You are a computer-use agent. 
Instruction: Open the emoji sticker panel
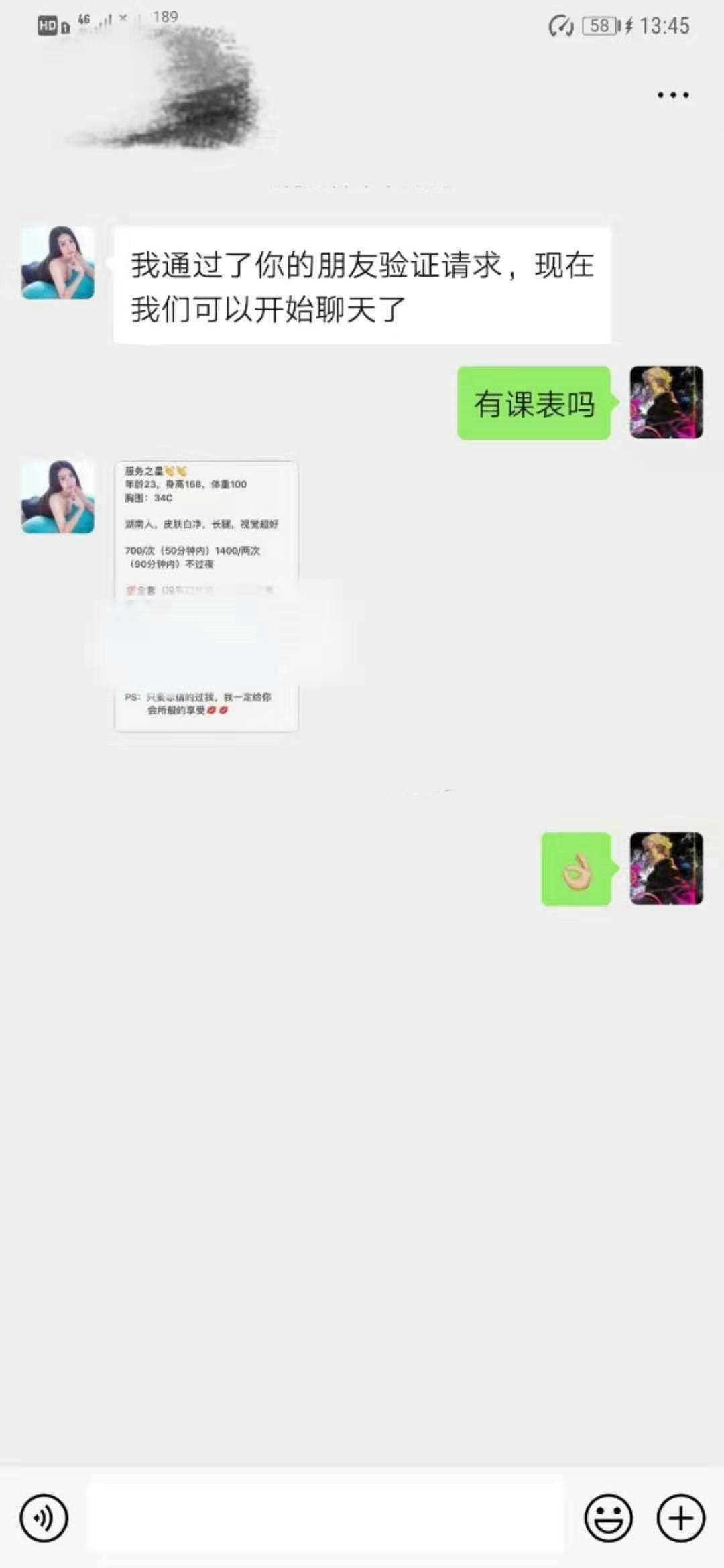pyautogui.click(x=608, y=1518)
